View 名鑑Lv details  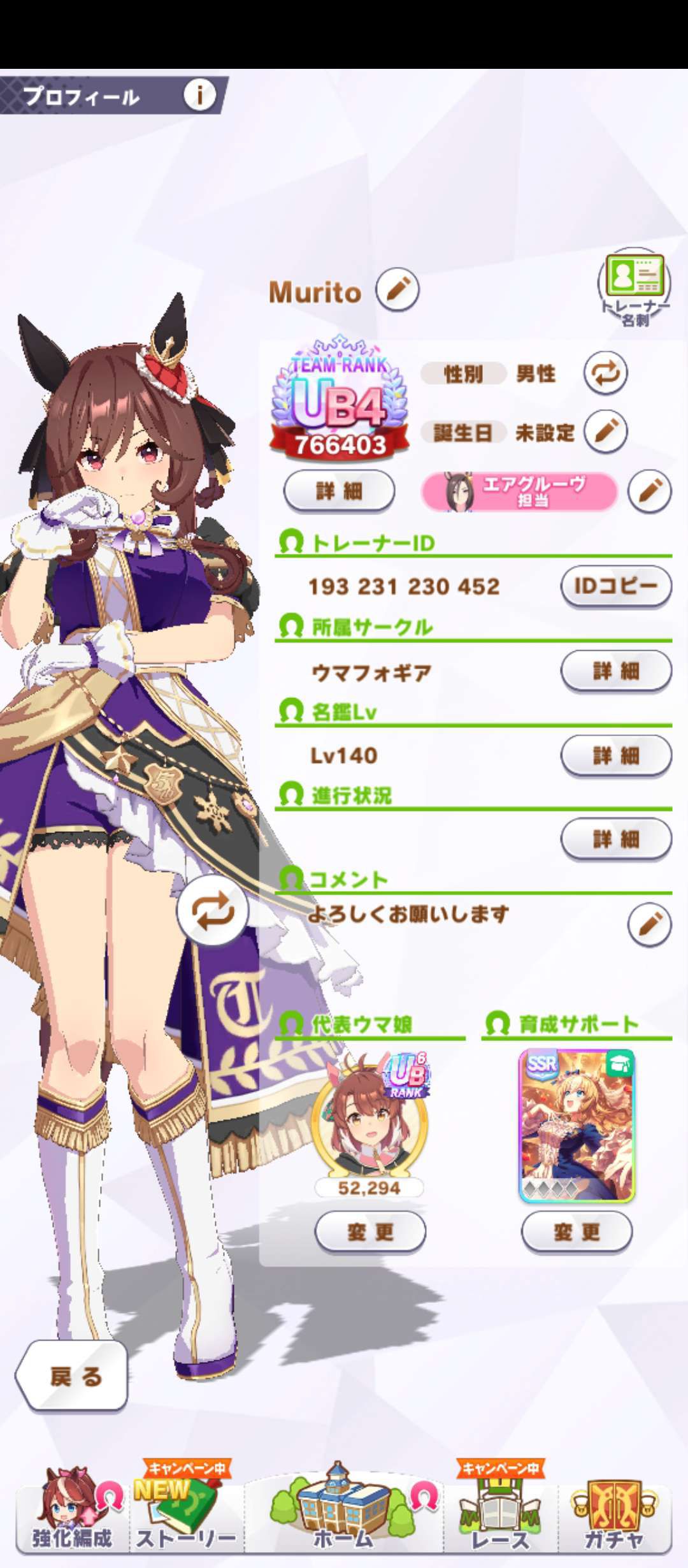pos(615,755)
